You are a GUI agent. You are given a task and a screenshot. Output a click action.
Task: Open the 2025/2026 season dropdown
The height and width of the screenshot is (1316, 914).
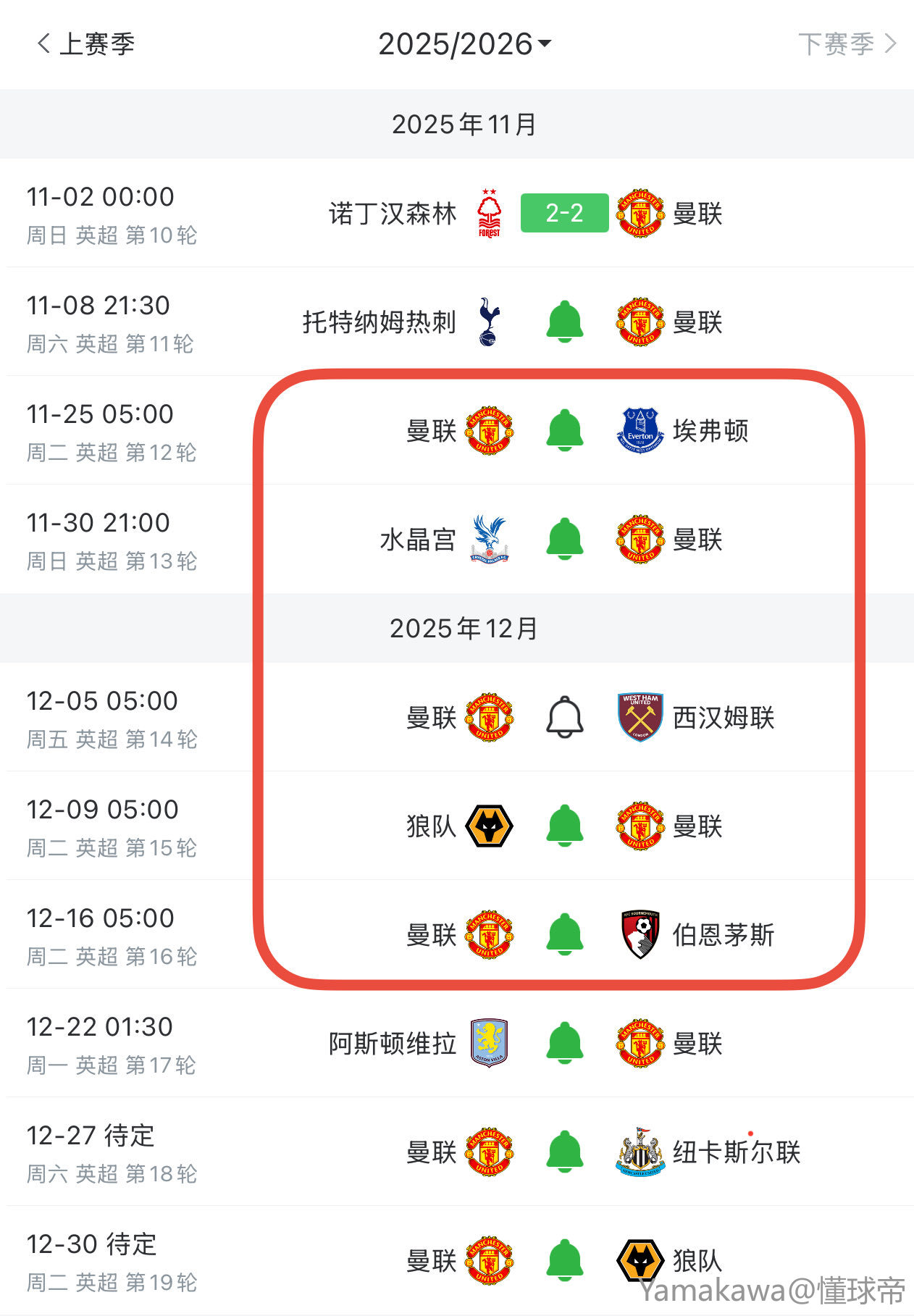464,44
